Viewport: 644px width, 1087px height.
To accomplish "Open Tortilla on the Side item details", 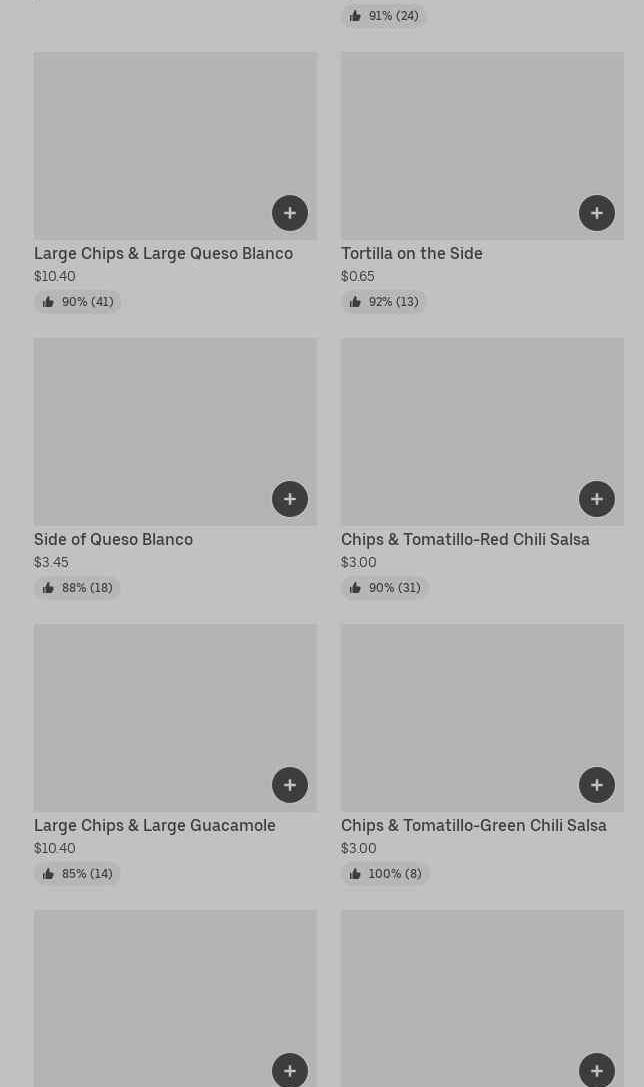I will 411,254.
